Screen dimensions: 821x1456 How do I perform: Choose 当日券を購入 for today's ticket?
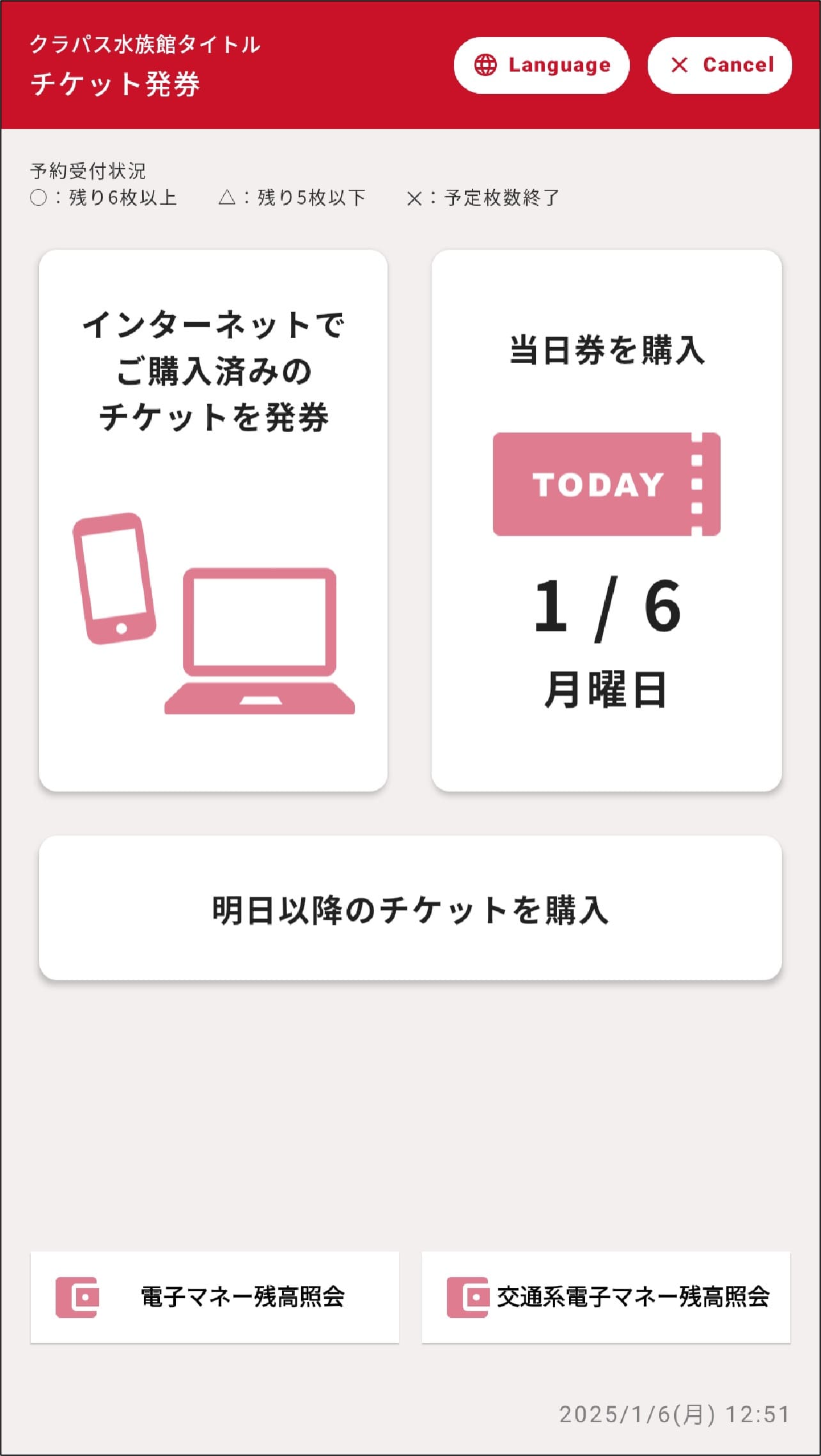point(607,520)
